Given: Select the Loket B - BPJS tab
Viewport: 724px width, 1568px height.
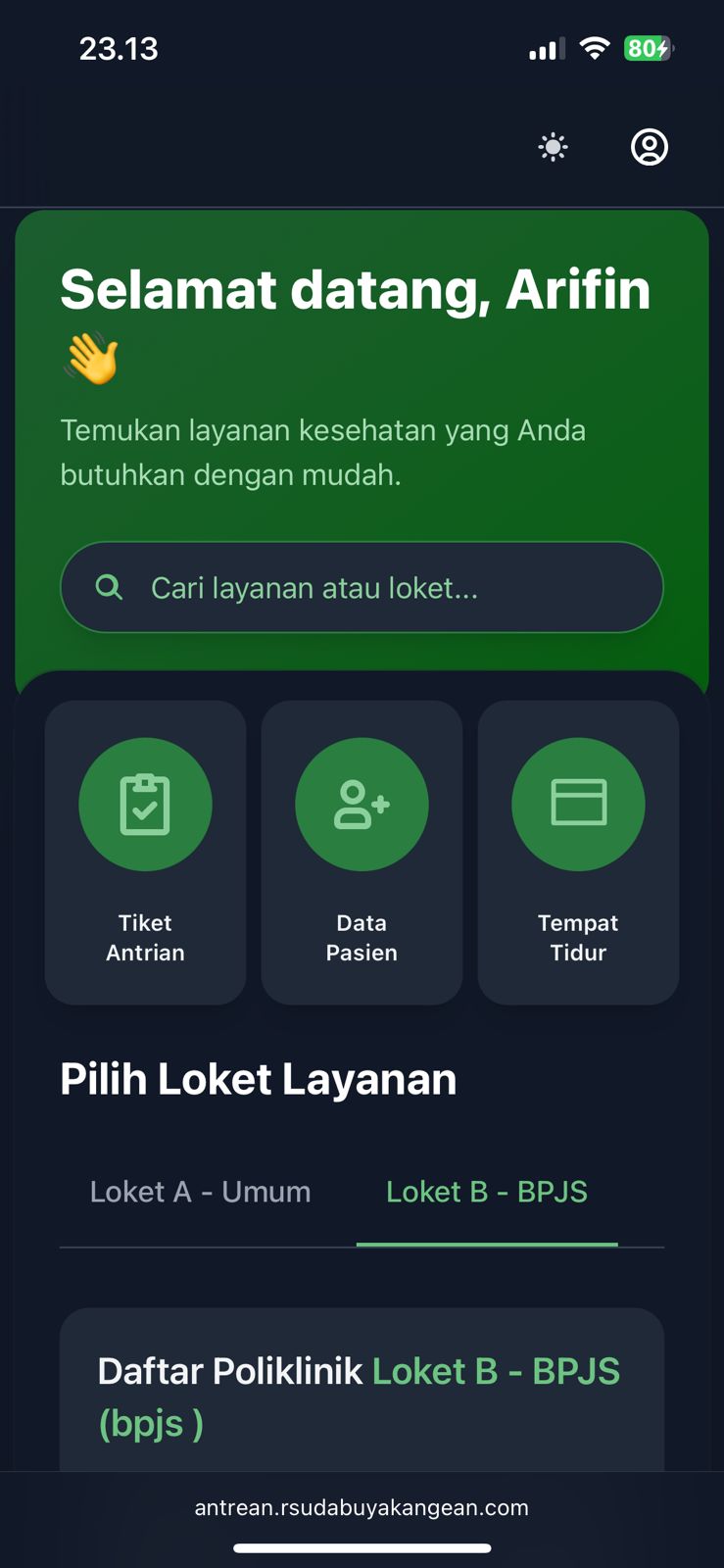Looking at the screenshot, I should (x=487, y=1191).
